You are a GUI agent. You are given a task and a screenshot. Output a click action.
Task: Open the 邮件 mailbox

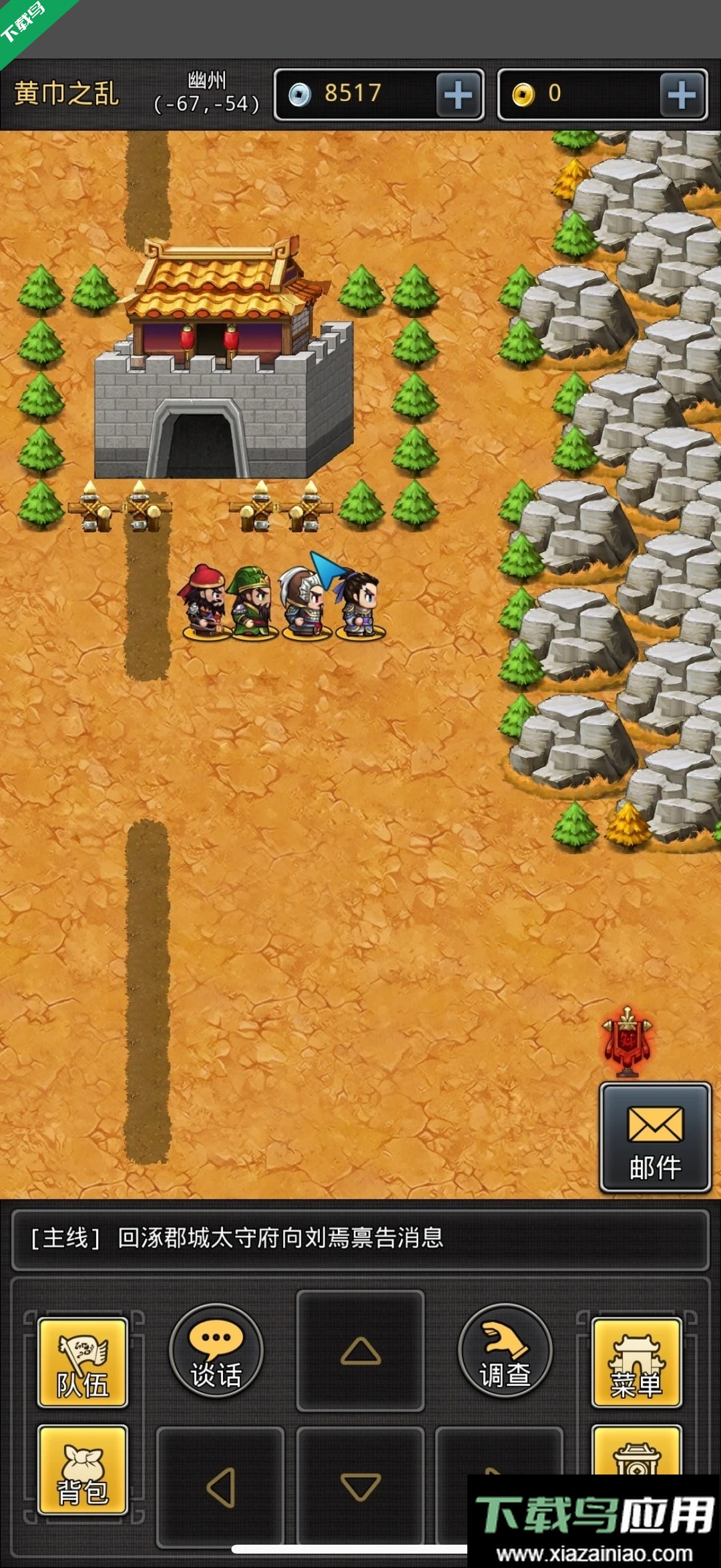point(655,1137)
